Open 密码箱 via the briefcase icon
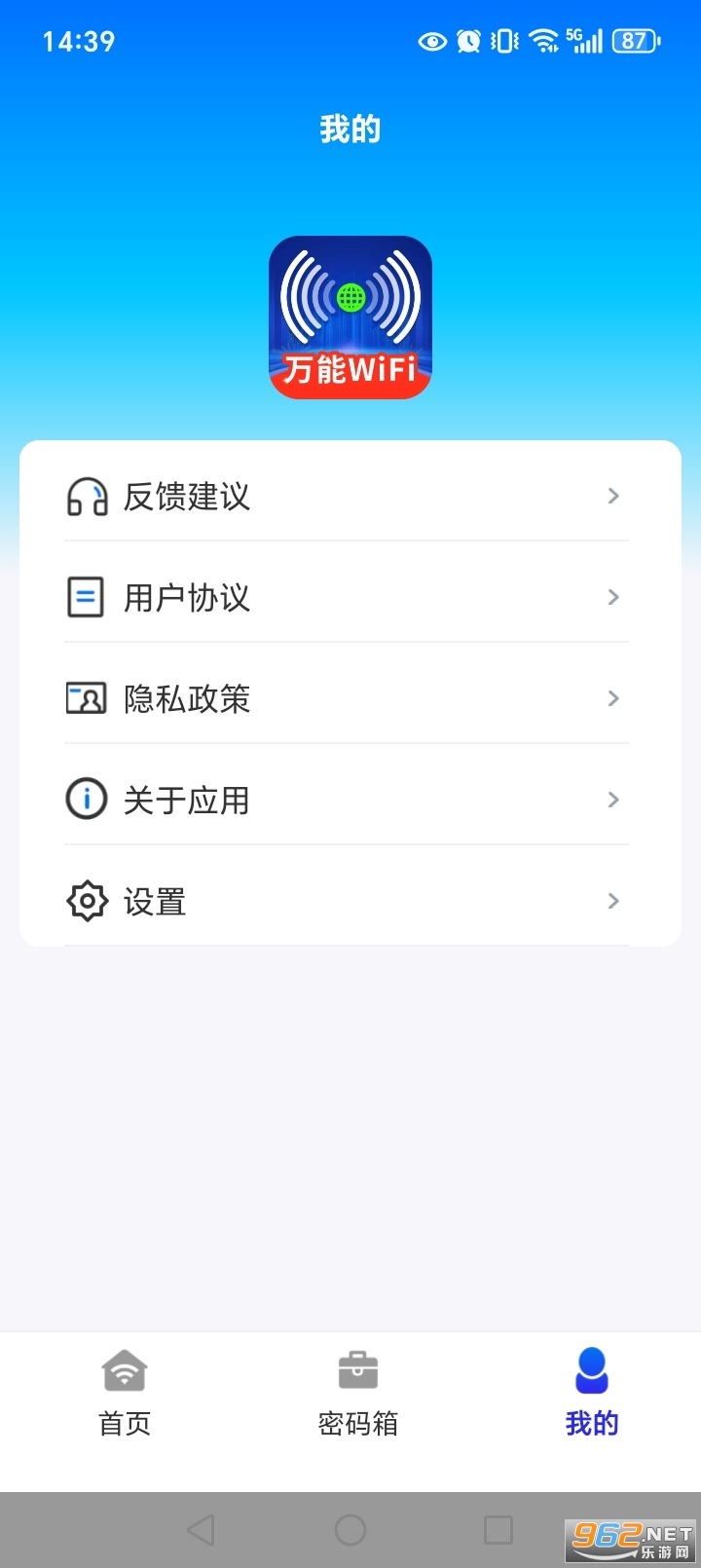 357,1369
